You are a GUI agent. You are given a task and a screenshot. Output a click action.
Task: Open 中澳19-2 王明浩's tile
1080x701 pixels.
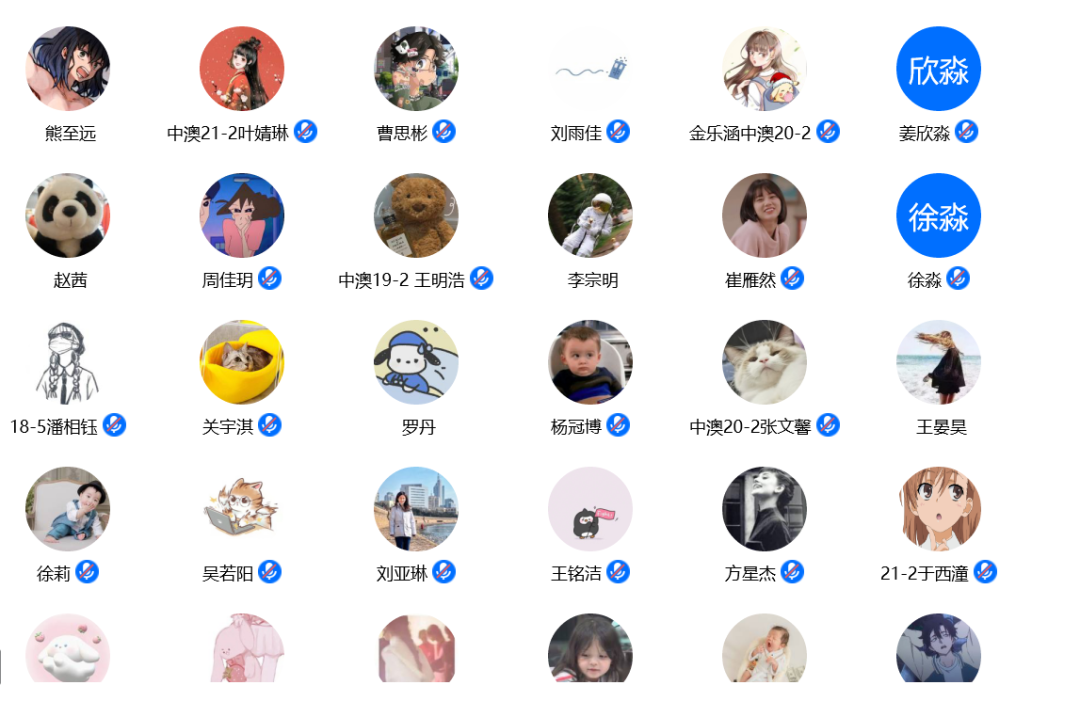[416, 215]
